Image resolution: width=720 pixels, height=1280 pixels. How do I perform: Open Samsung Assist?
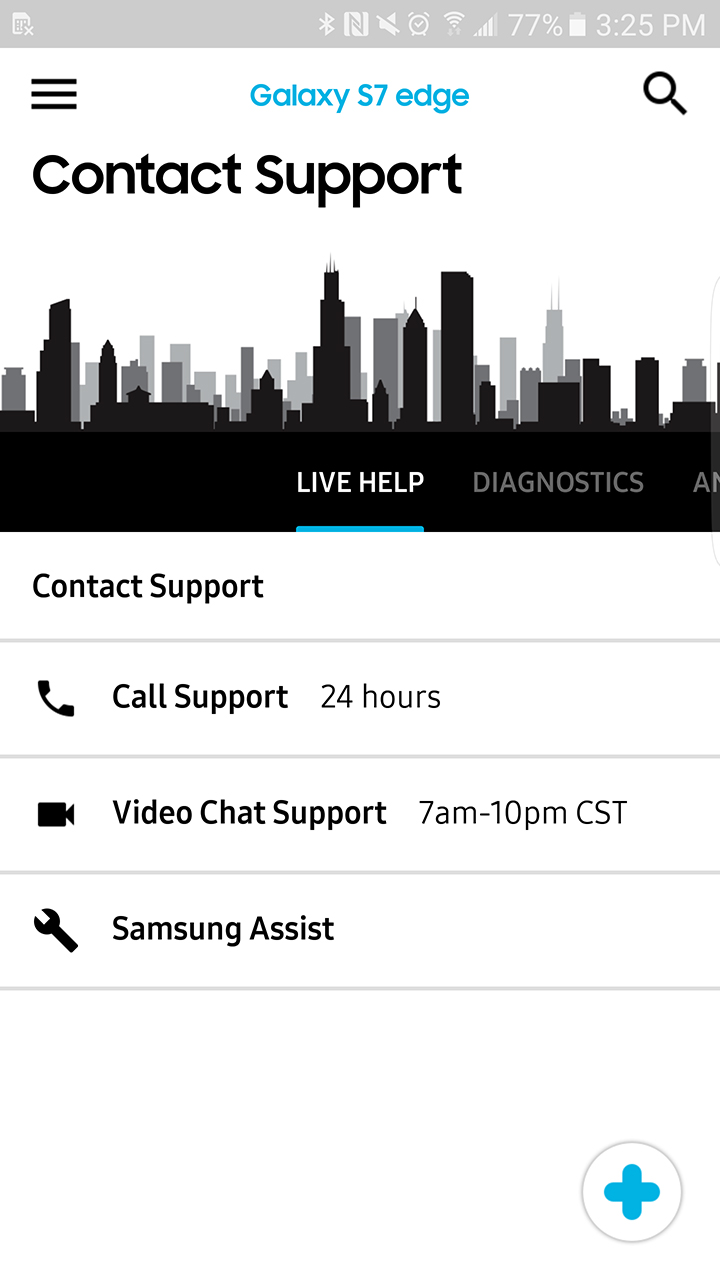(360, 930)
